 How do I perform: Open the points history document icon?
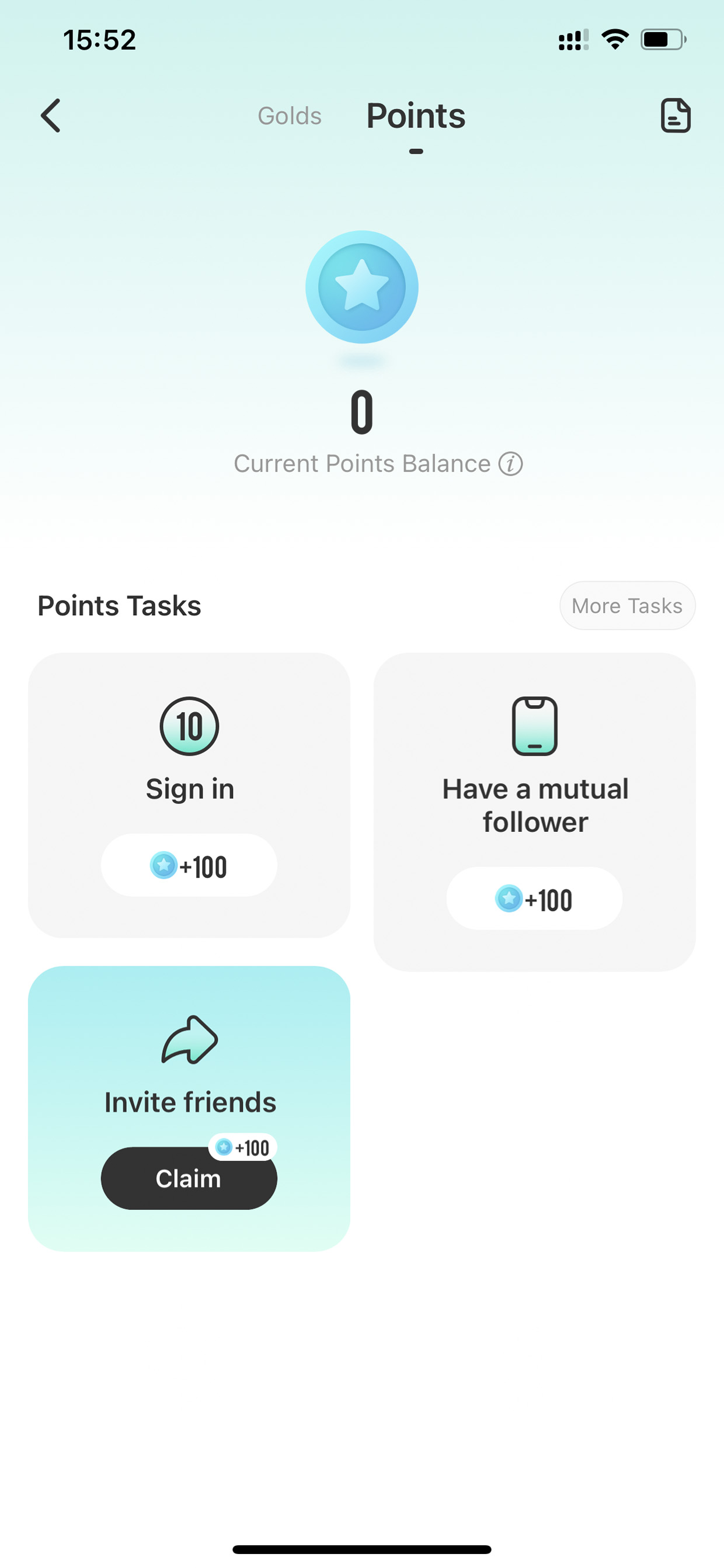point(676,115)
